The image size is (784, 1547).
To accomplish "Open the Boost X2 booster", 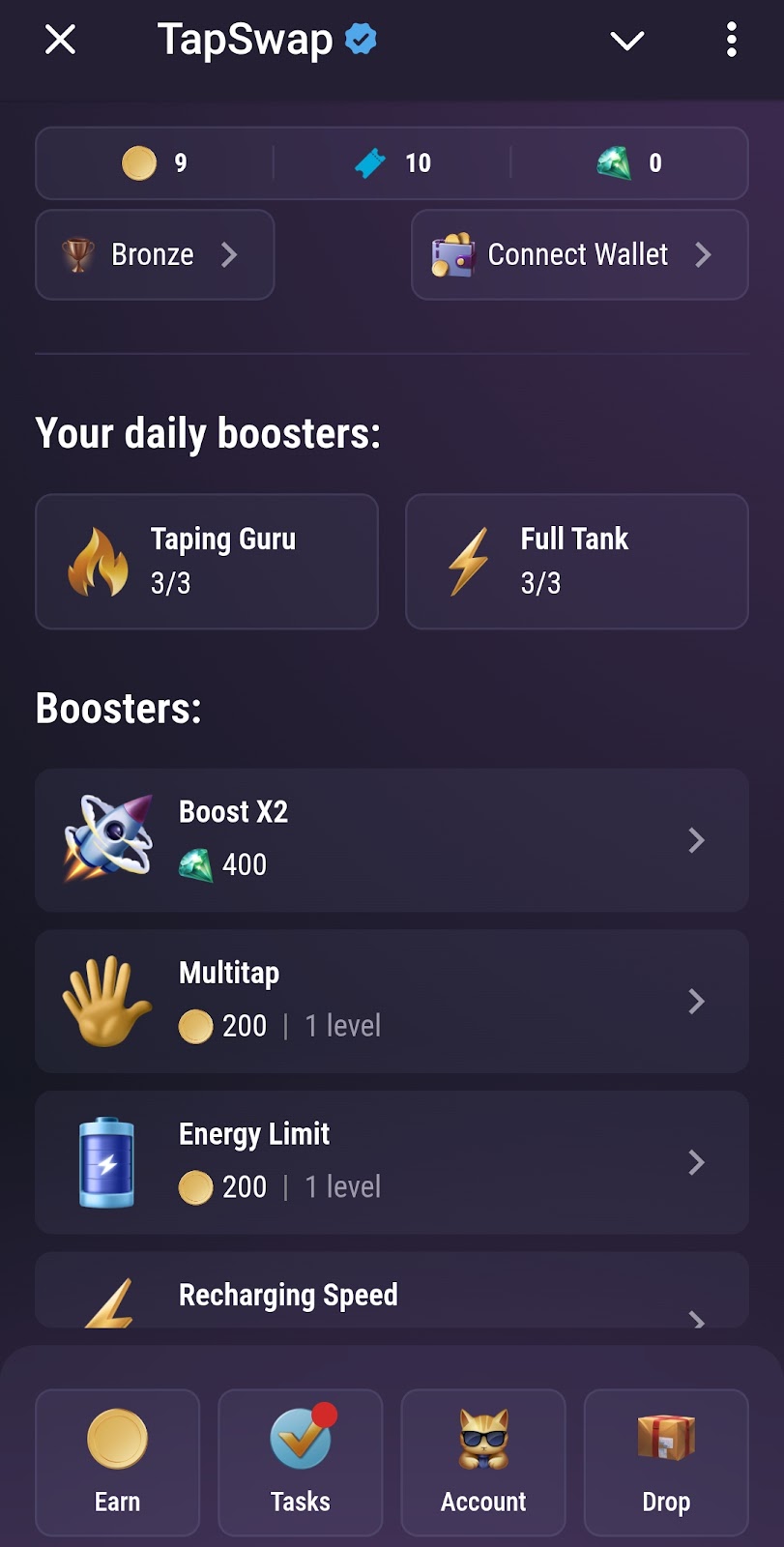I will pyautogui.click(x=392, y=839).
